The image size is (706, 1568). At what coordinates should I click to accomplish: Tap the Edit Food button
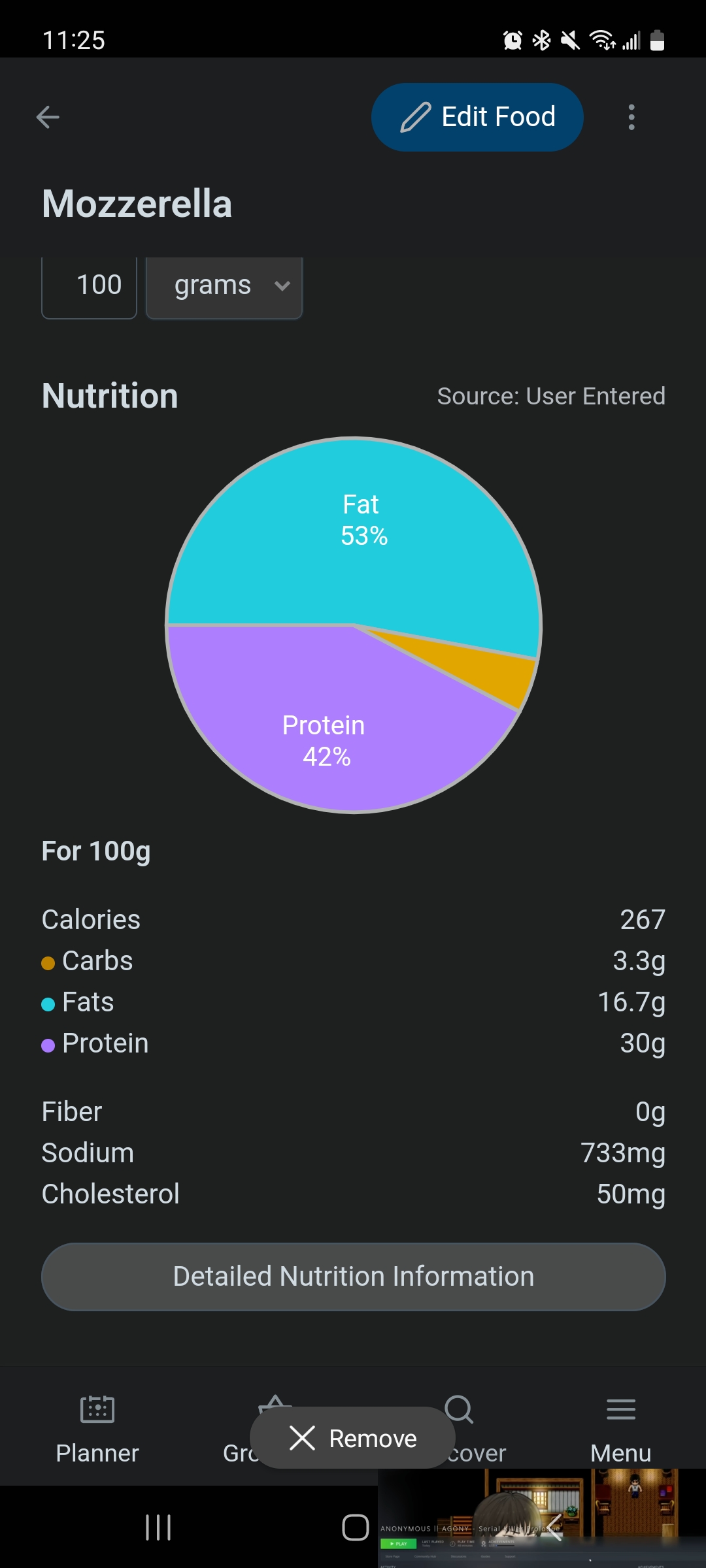(477, 118)
